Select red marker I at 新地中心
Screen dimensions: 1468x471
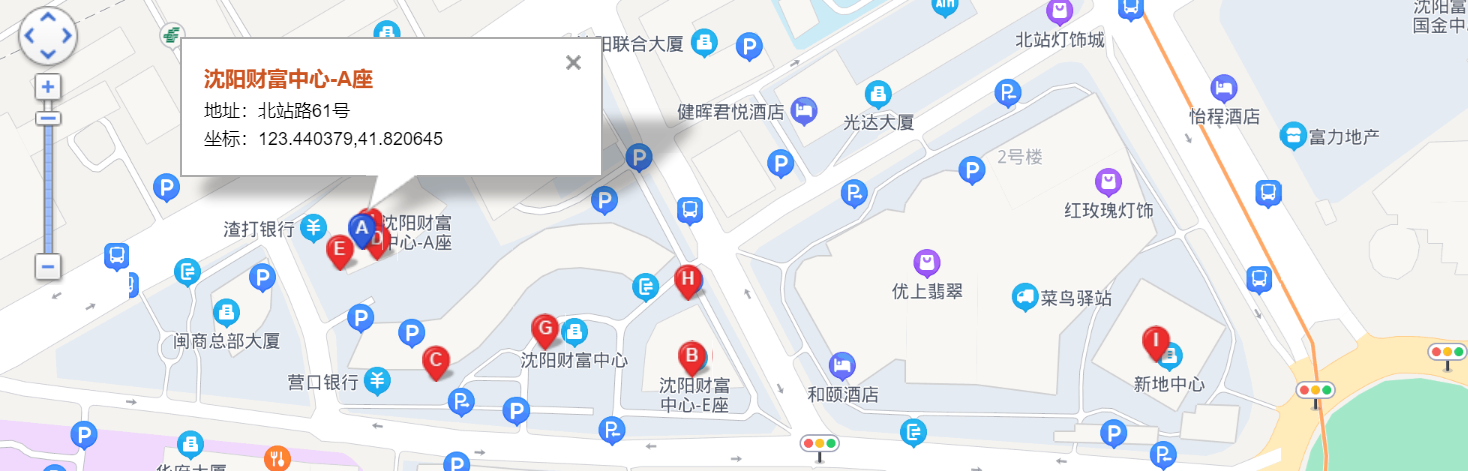tap(1155, 341)
